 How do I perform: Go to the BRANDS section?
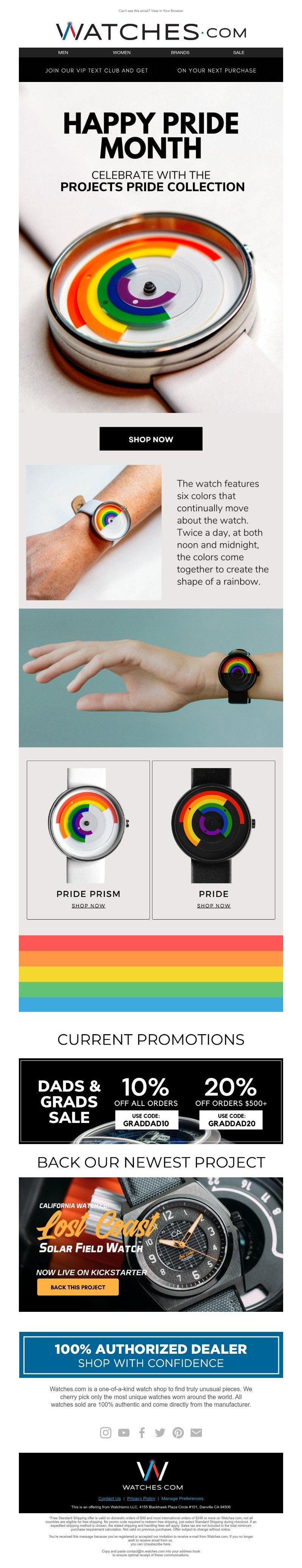click(x=180, y=53)
